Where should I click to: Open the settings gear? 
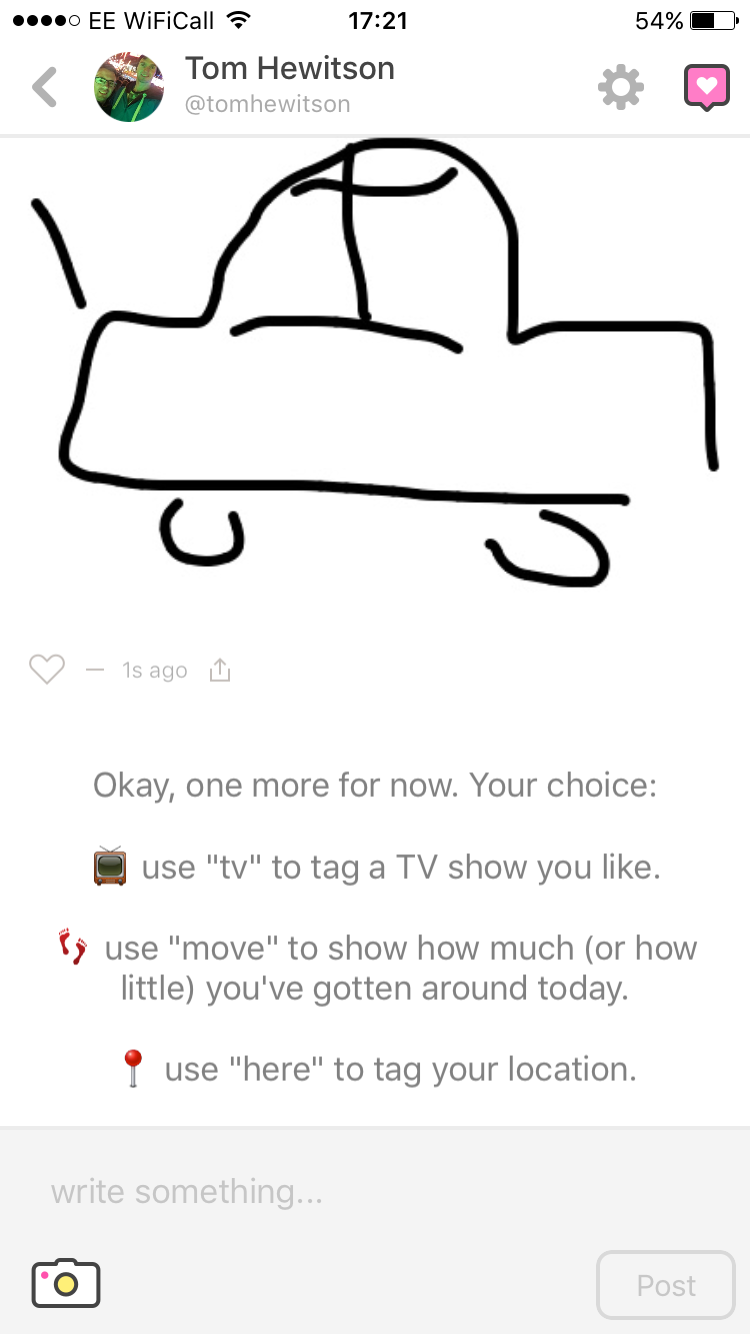pos(620,88)
